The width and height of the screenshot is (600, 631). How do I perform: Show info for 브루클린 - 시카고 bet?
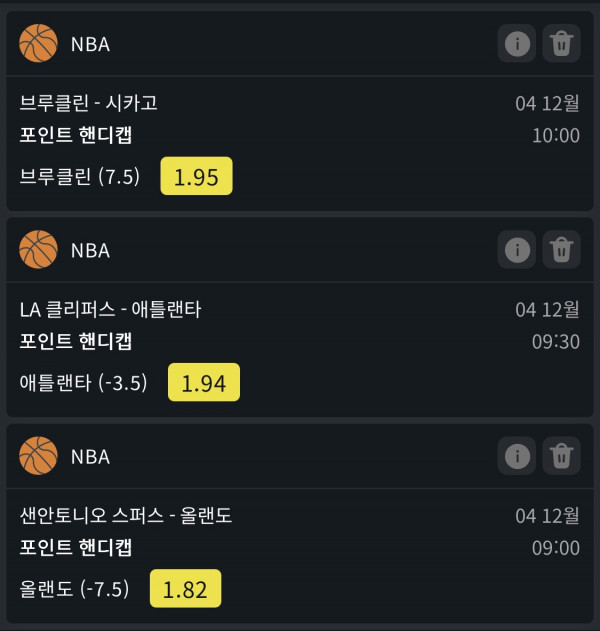coord(517,44)
